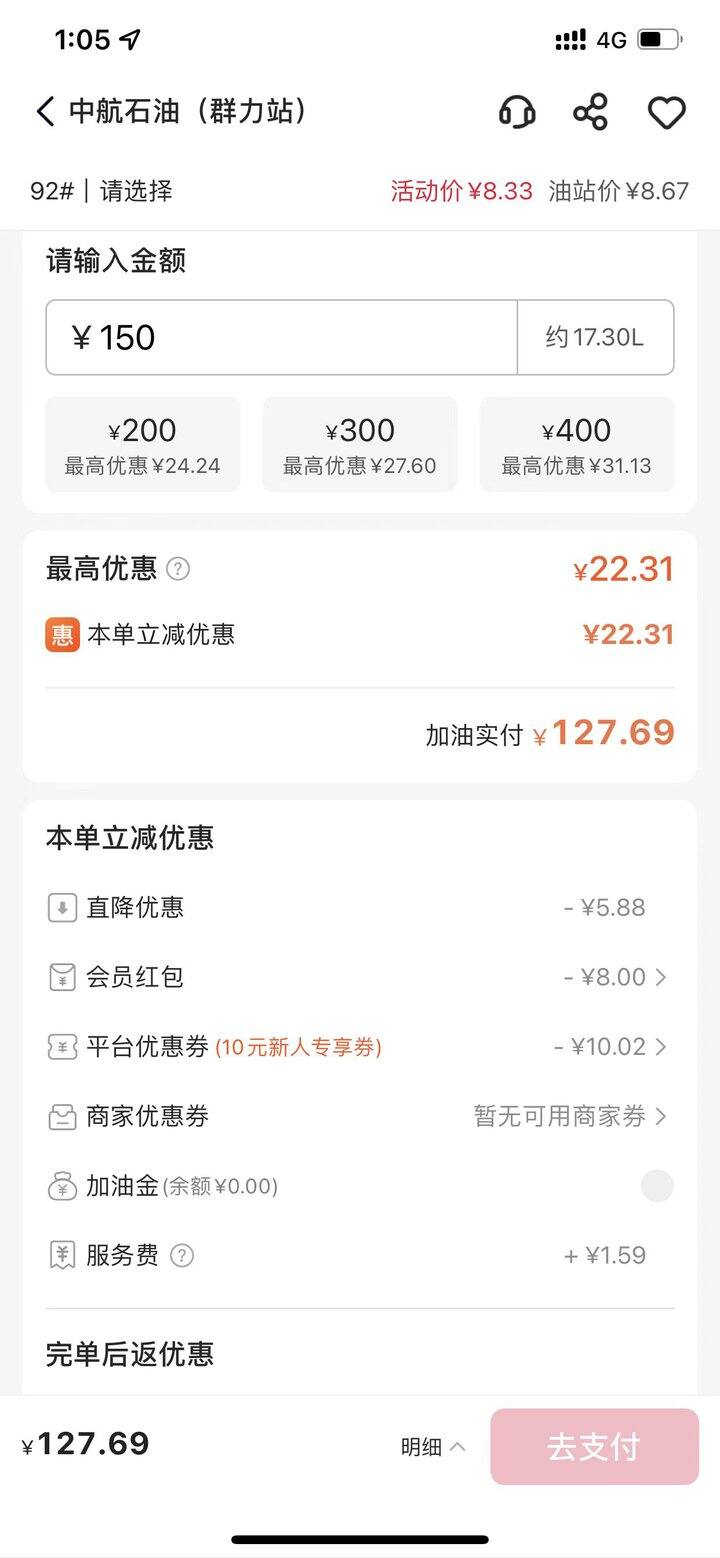Tap 去支付 to pay
The height and width of the screenshot is (1558, 720).
coord(594,1447)
